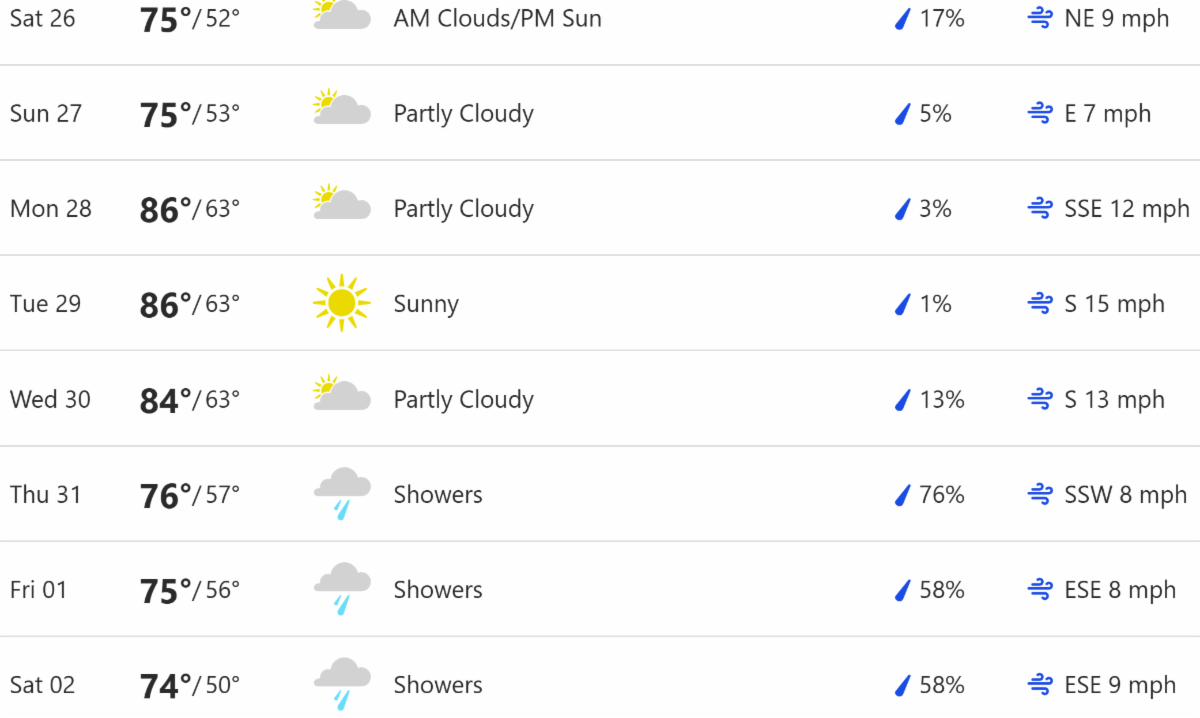The image size is (1200, 718).
Task: Open the Mon 28 Partly Cloudy row
Action: coord(600,208)
